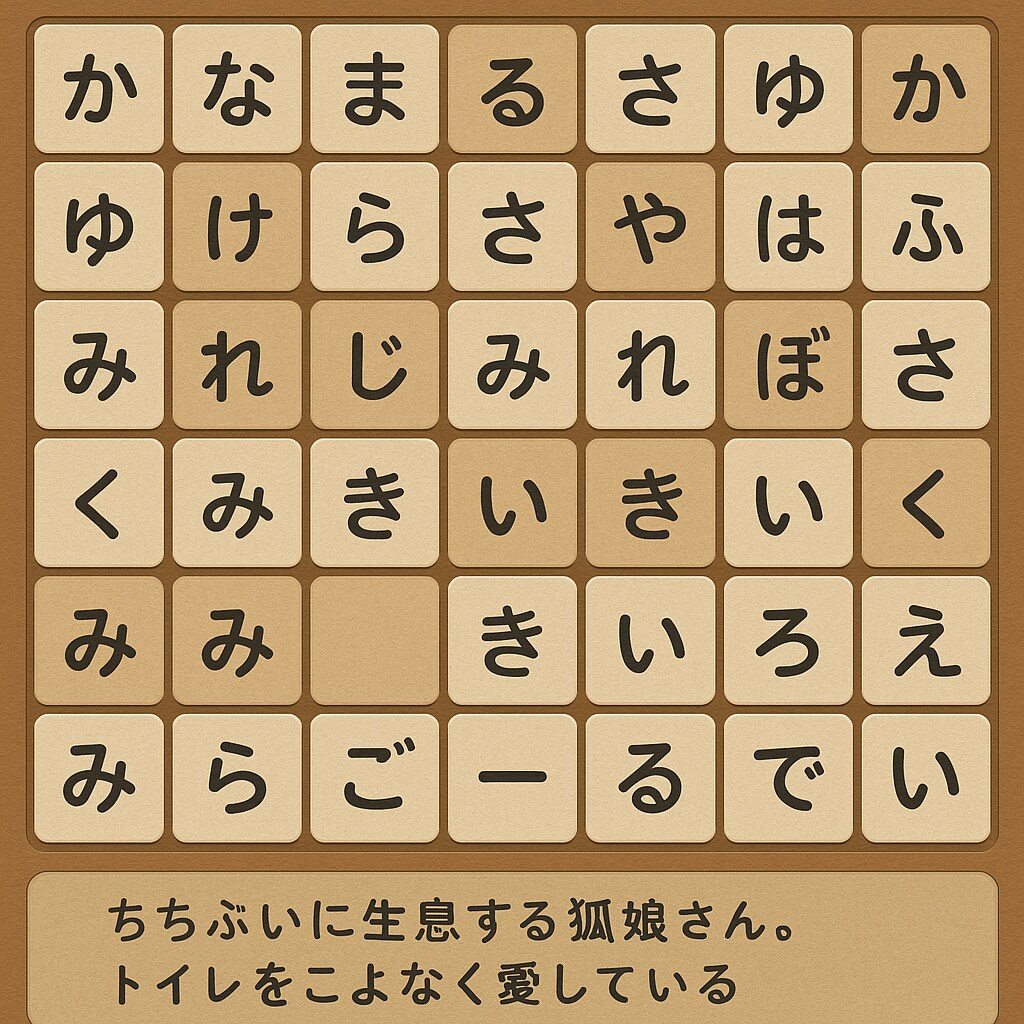This screenshot has width=1024, height=1024.
Task: Select the ま tile
Action: coord(375,89)
